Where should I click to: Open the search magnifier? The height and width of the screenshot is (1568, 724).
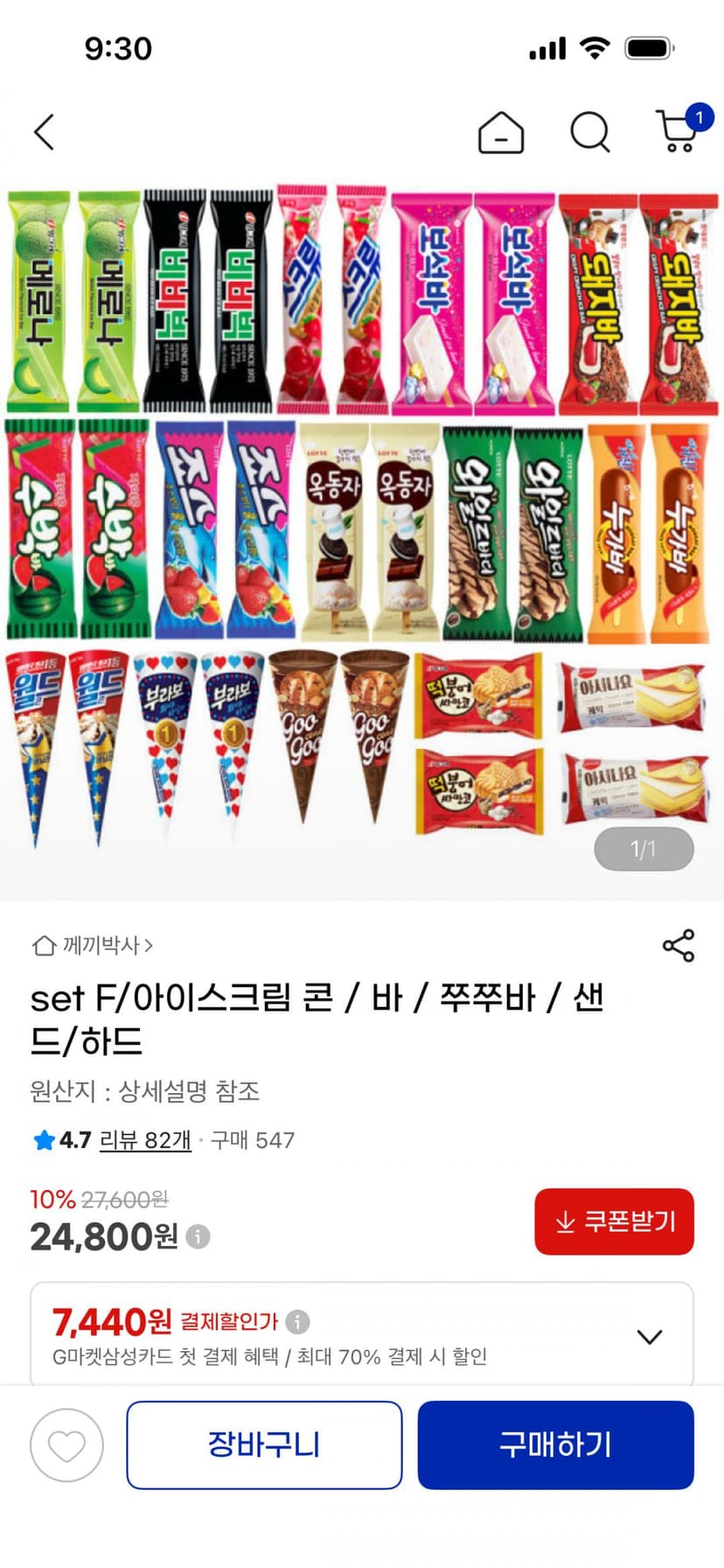[x=590, y=132]
